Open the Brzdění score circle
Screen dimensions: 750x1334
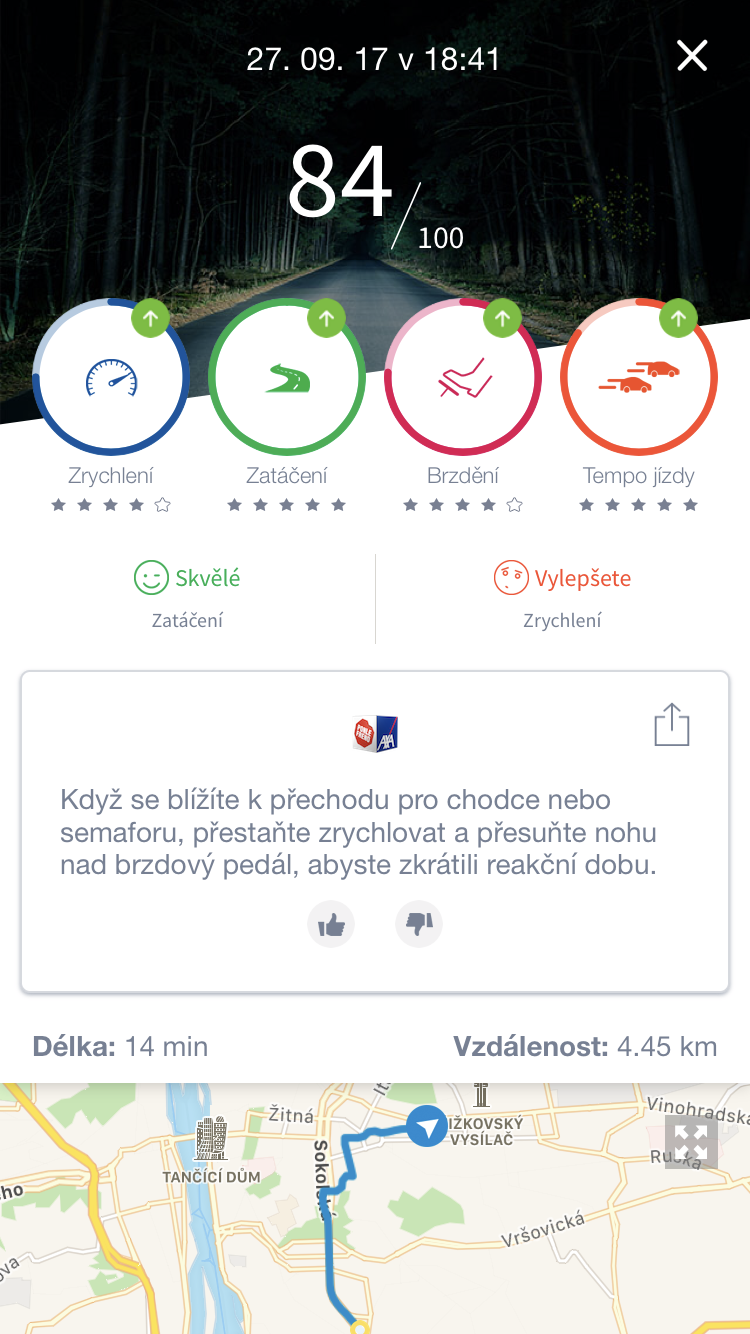[x=463, y=377]
